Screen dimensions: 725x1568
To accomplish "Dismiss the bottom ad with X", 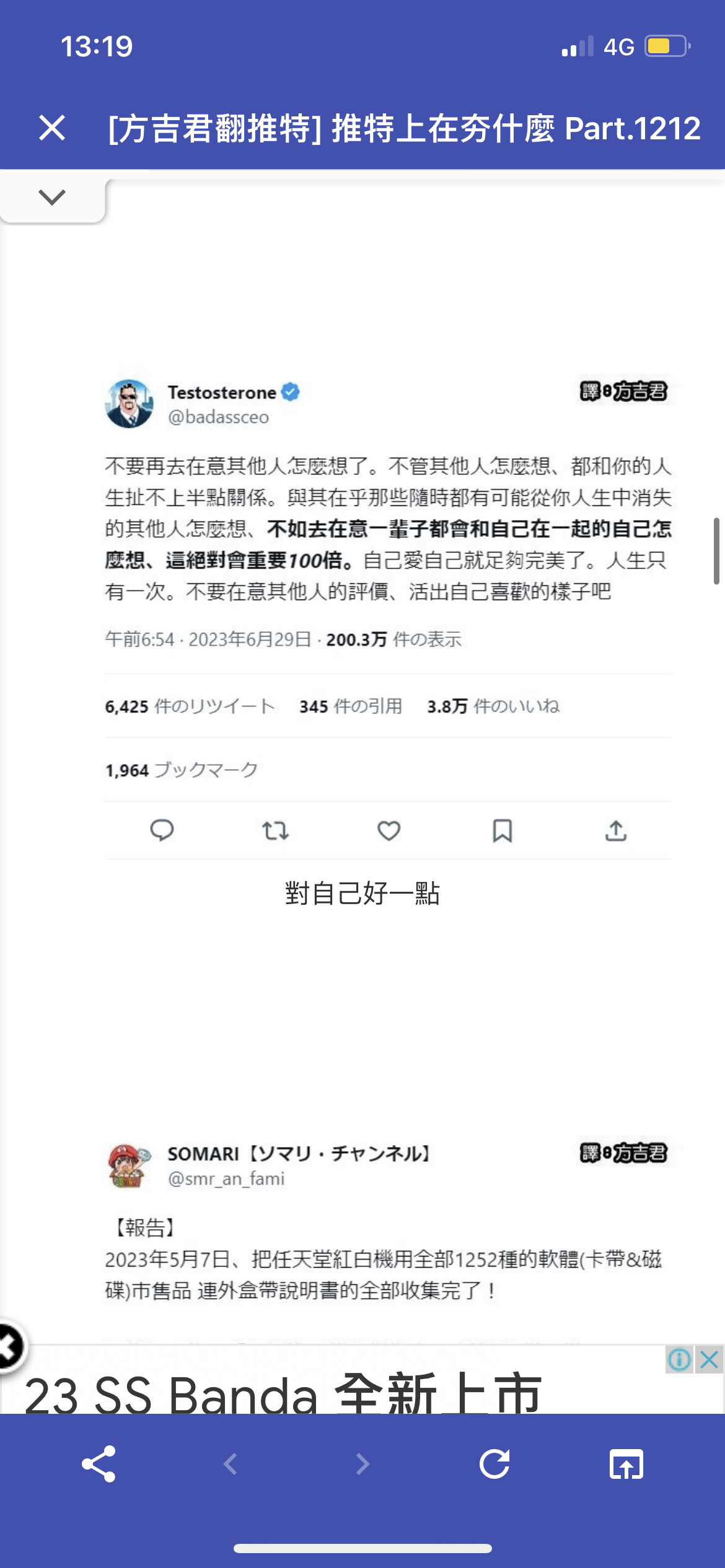I will coord(710,1360).
